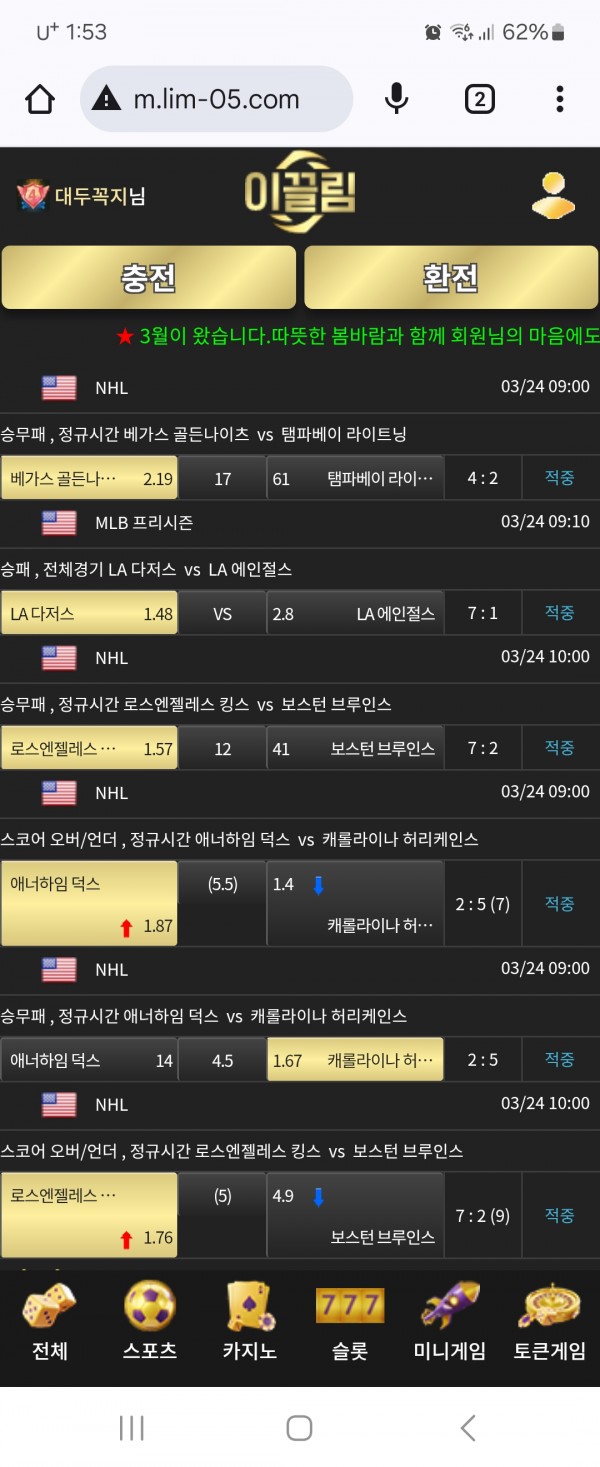The image size is (600, 1467).
Task: Switch to the 전체 tab
Action: [50, 1320]
